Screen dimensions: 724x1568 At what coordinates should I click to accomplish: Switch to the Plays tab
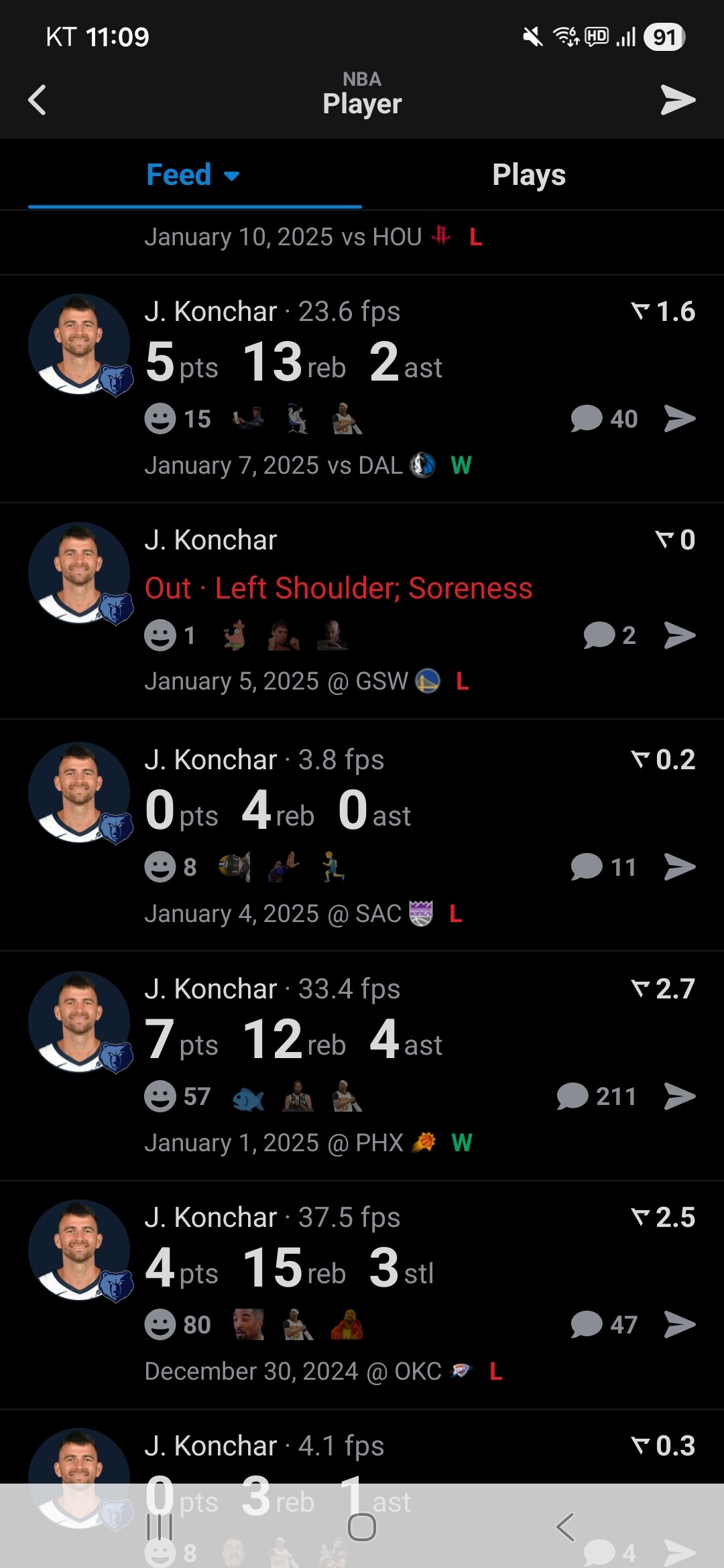coord(529,175)
